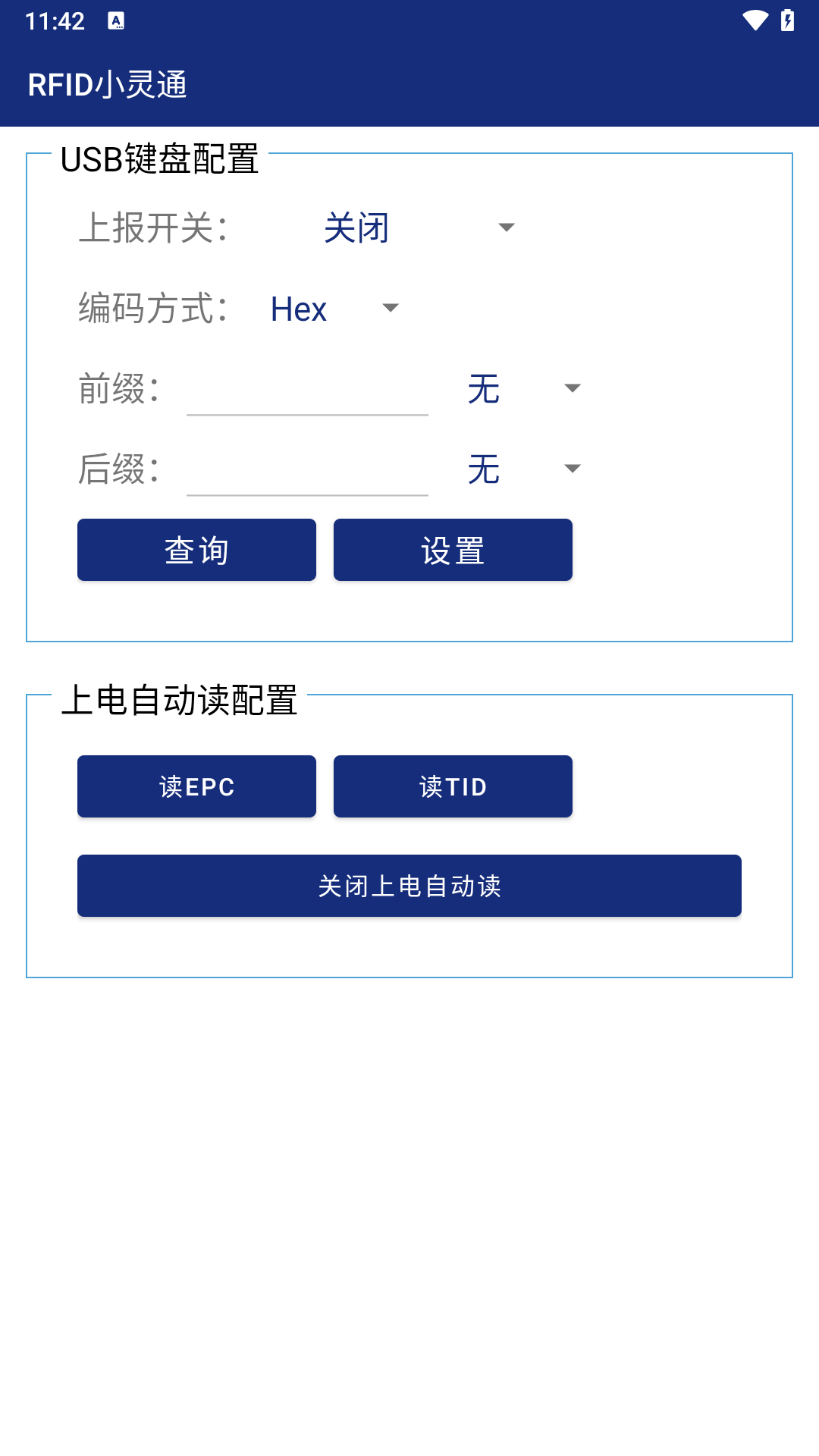
Task: Open the 前缀 suffix selector showing 无
Action: 523,388
